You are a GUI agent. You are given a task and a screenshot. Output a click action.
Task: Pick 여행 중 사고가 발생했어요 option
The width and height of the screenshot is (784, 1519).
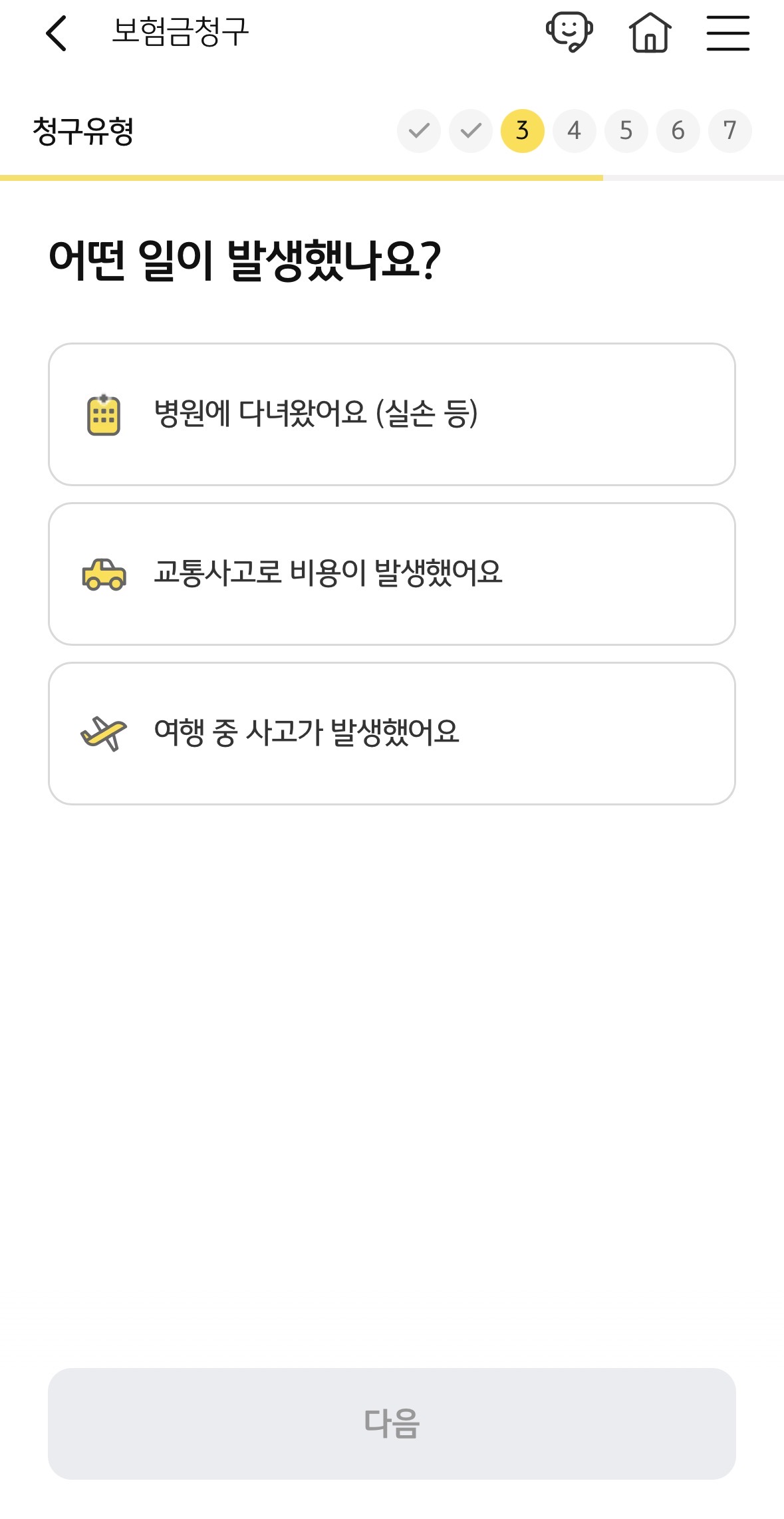(392, 734)
